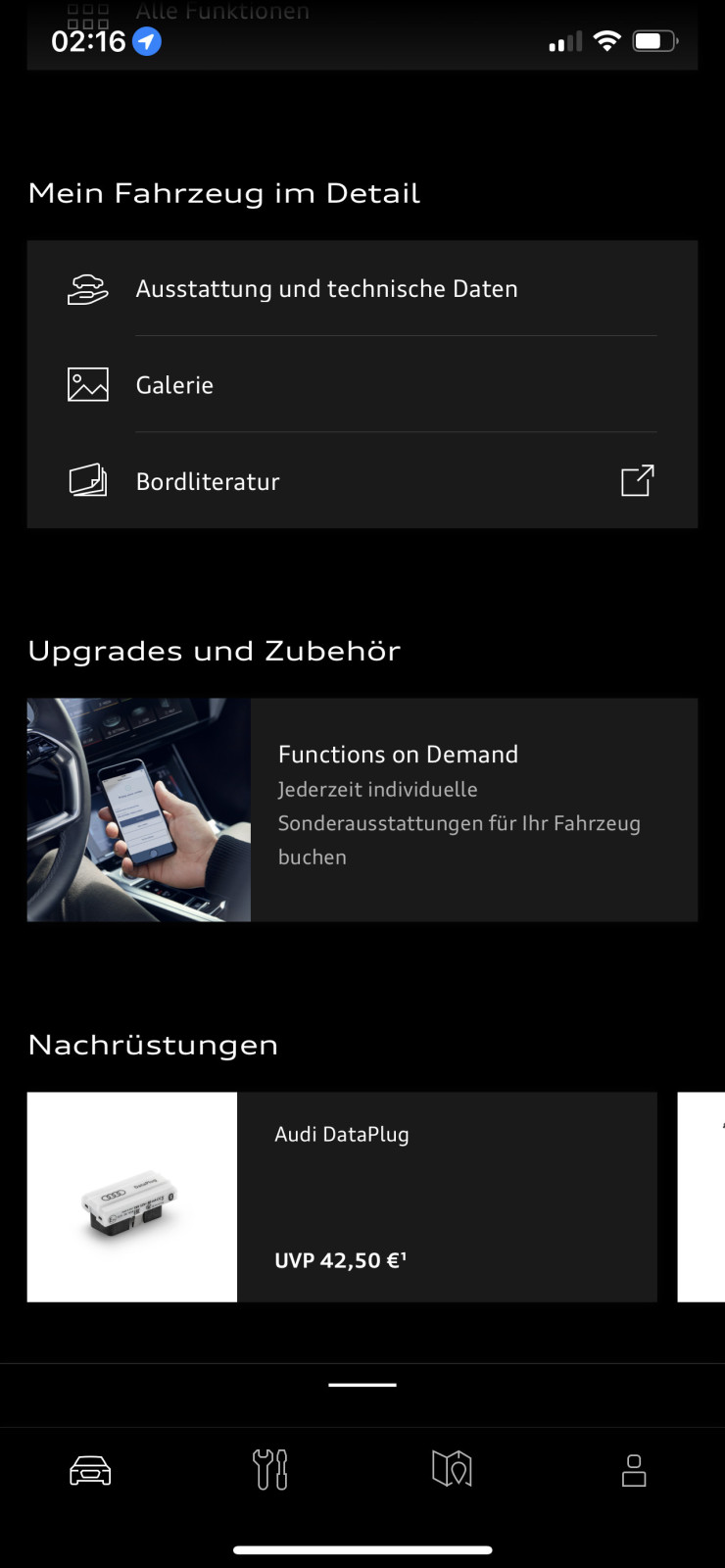Tap the sheet drag handle above the bottom bar
Viewport: 725px width, 1568px height.
point(362,1383)
